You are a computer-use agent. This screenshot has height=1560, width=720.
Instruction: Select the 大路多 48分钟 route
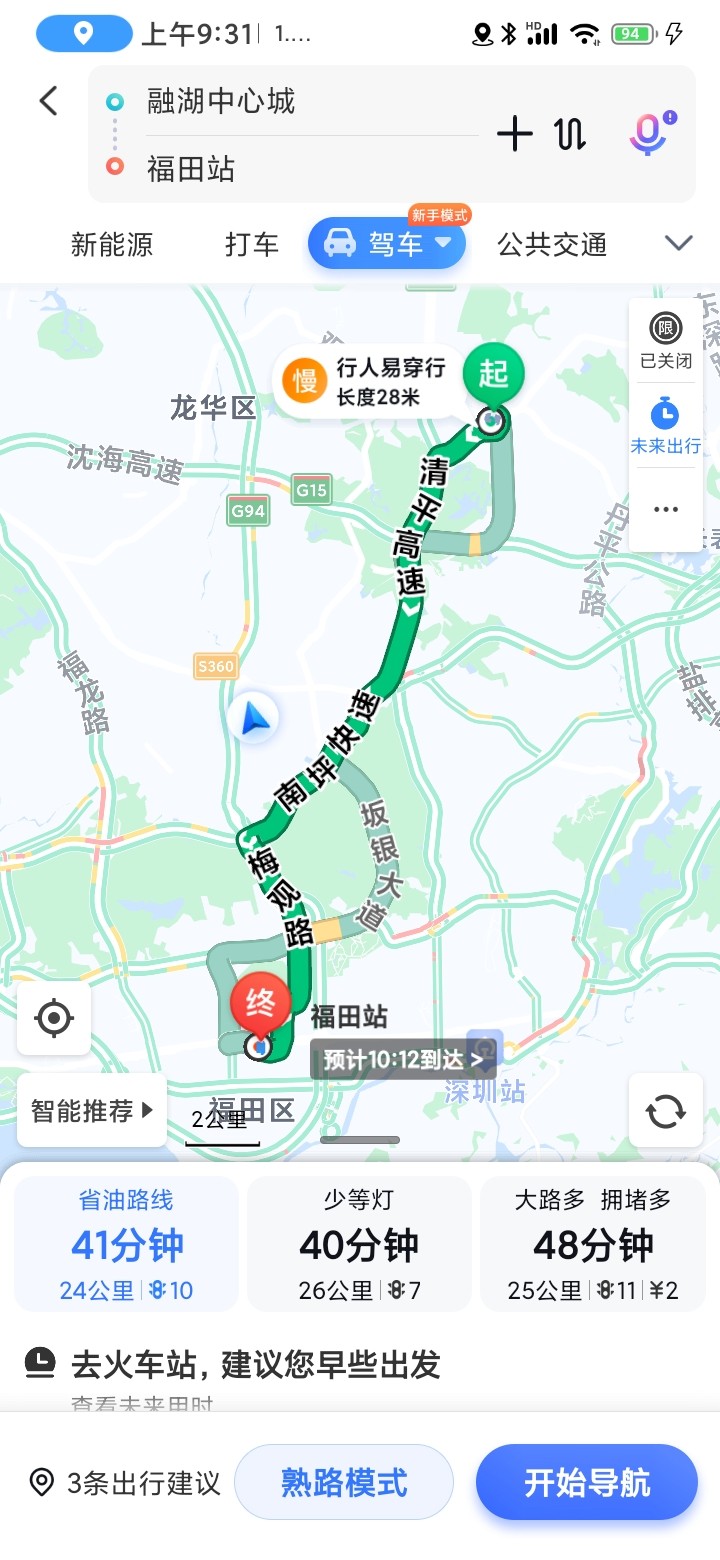[x=593, y=1244]
